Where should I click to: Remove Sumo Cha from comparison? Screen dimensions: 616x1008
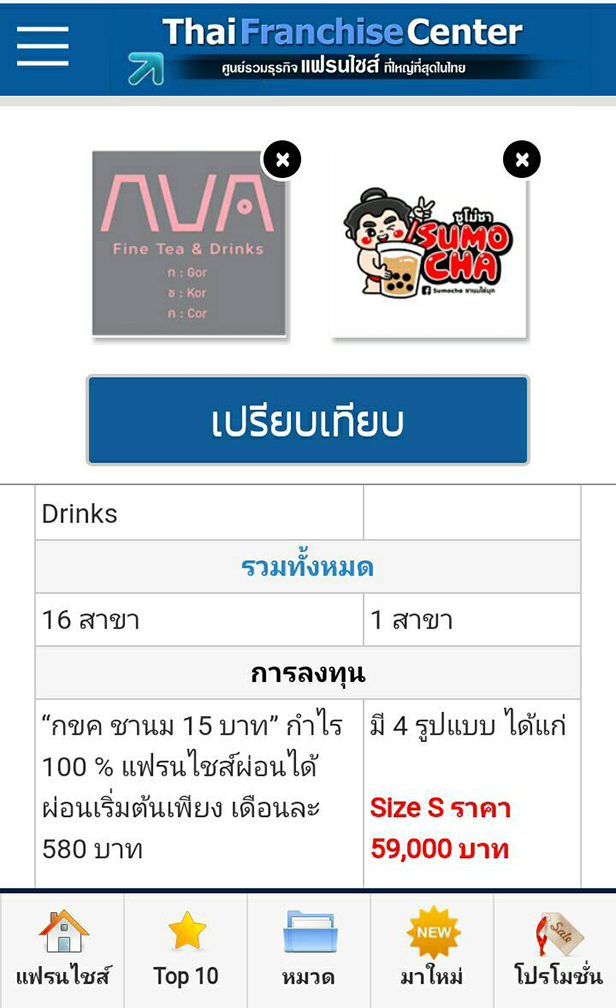pos(521,159)
